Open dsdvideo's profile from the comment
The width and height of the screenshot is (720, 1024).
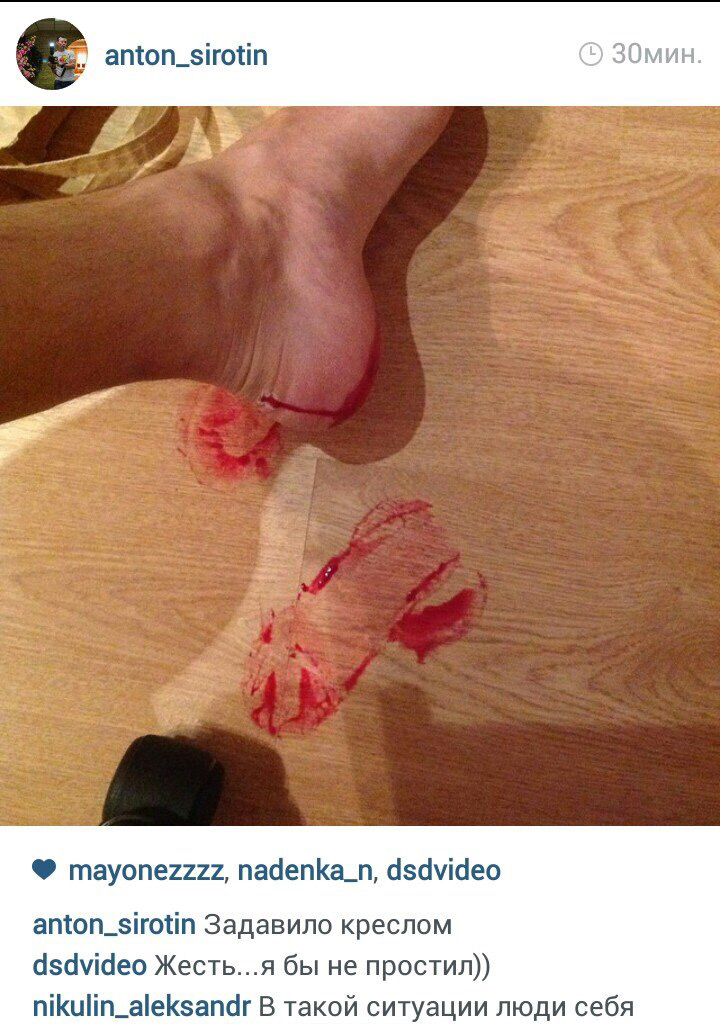tap(89, 966)
